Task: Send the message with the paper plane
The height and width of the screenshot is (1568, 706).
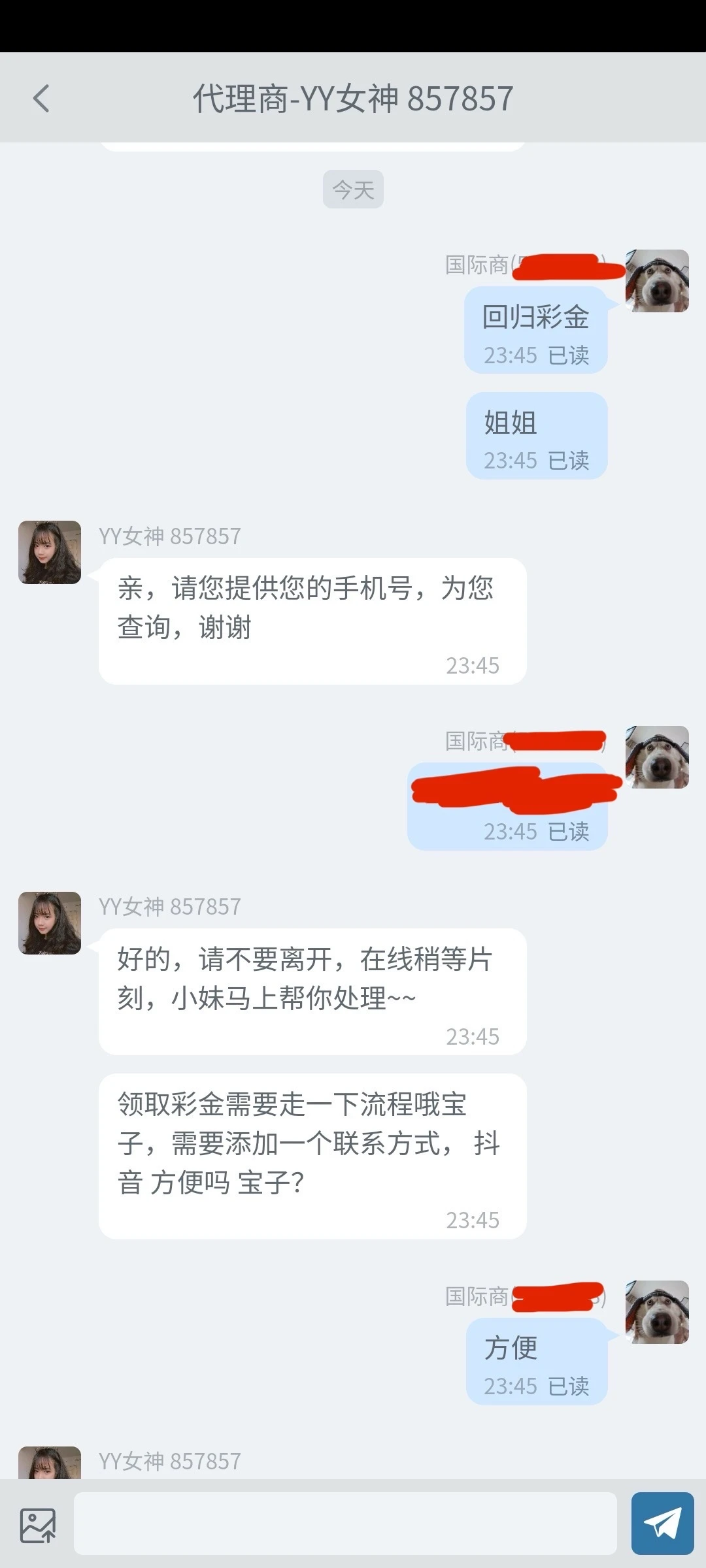Action: coord(662,1524)
